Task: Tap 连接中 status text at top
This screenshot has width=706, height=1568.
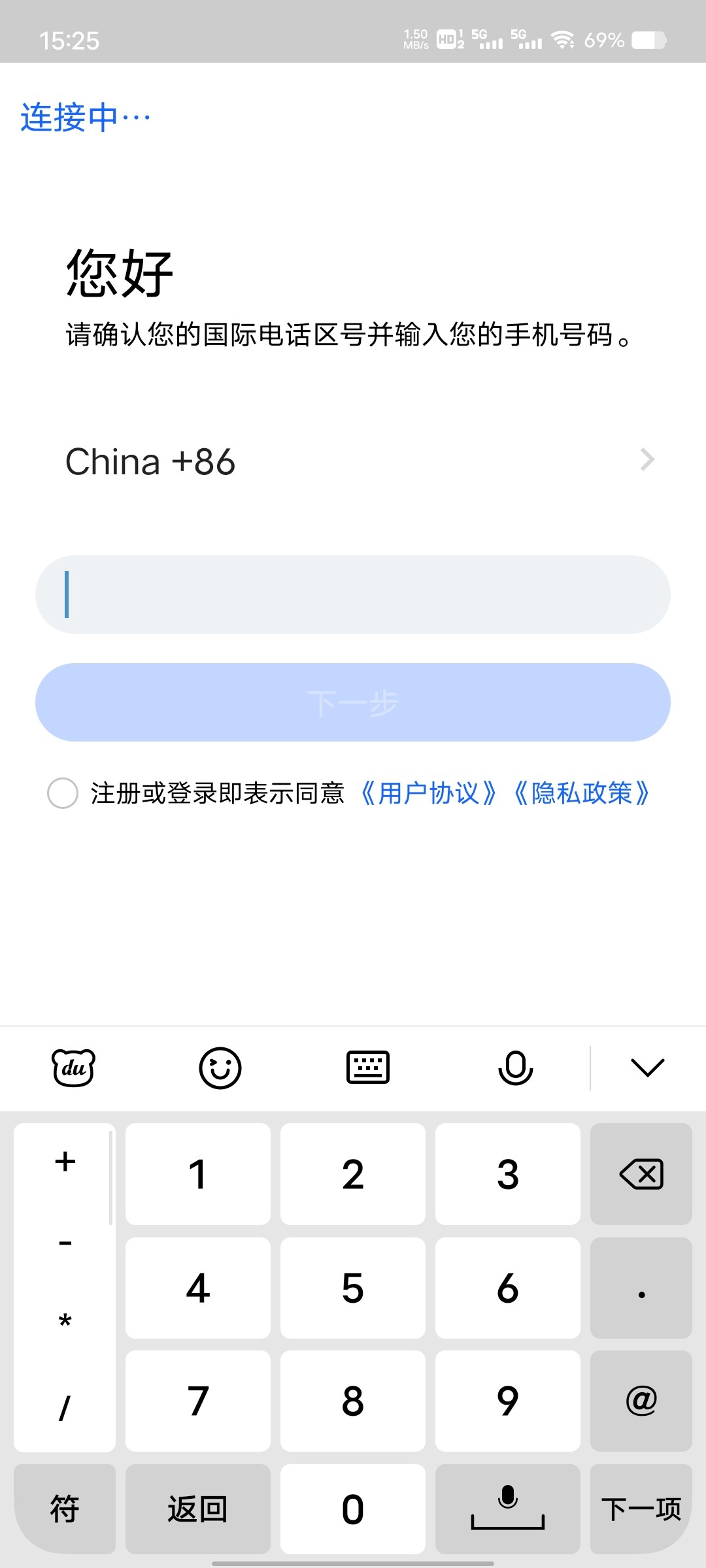Action: (85, 116)
